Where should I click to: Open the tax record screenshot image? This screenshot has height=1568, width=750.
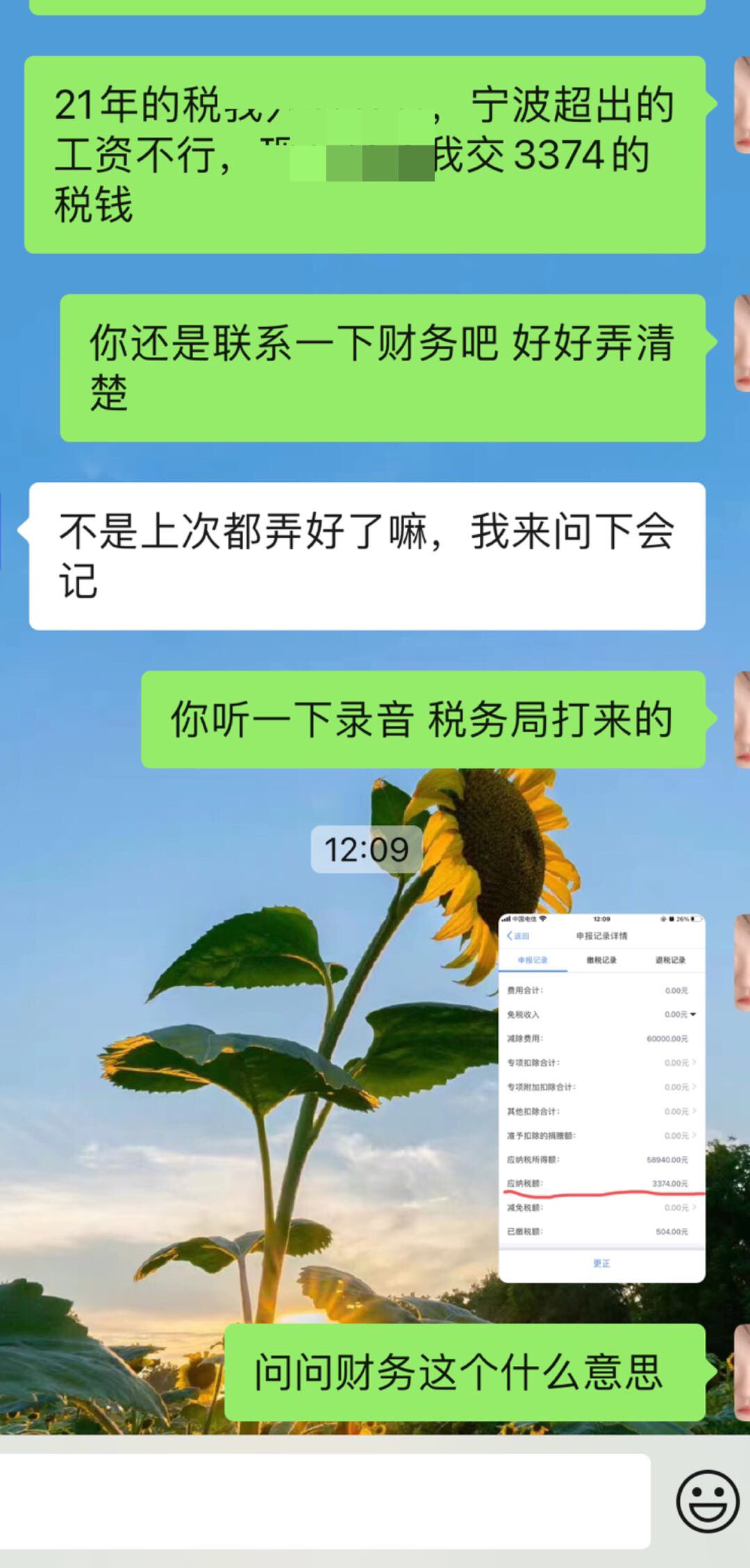click(x=601, y=1097)
